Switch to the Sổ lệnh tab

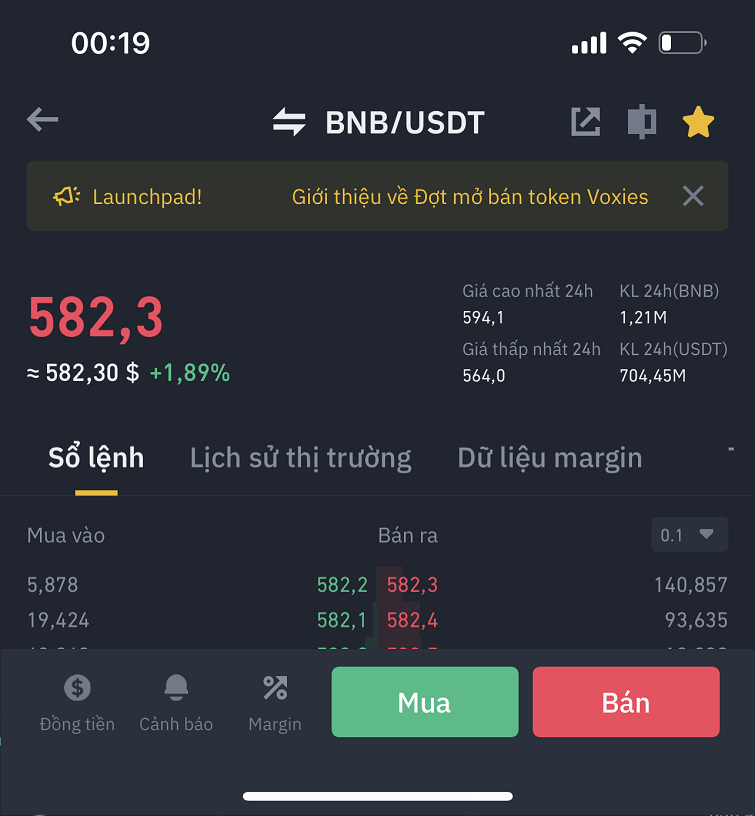pos(96,458)
